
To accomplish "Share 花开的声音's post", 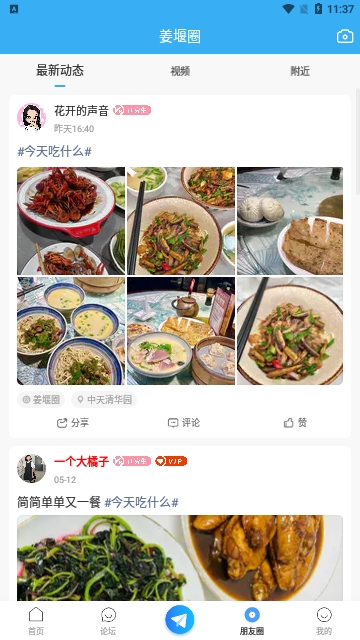I will 73,423.
